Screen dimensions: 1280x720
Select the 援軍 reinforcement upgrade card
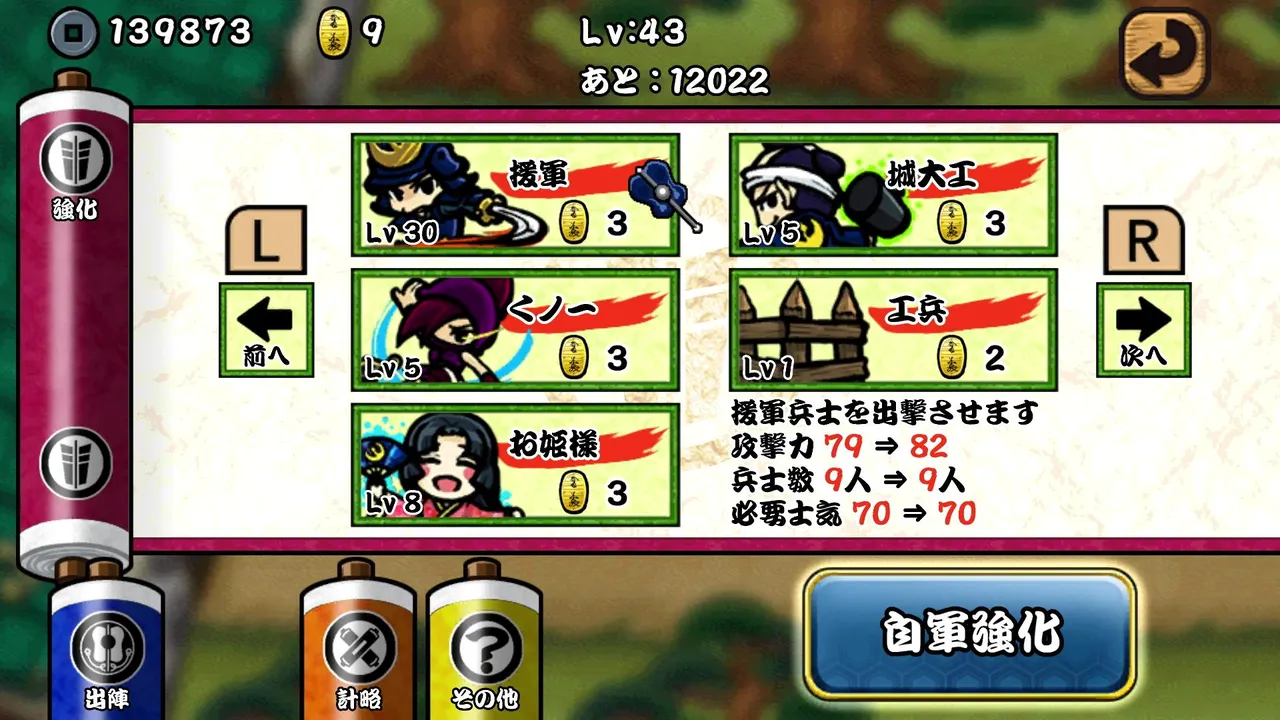click(x=515, y=195)
